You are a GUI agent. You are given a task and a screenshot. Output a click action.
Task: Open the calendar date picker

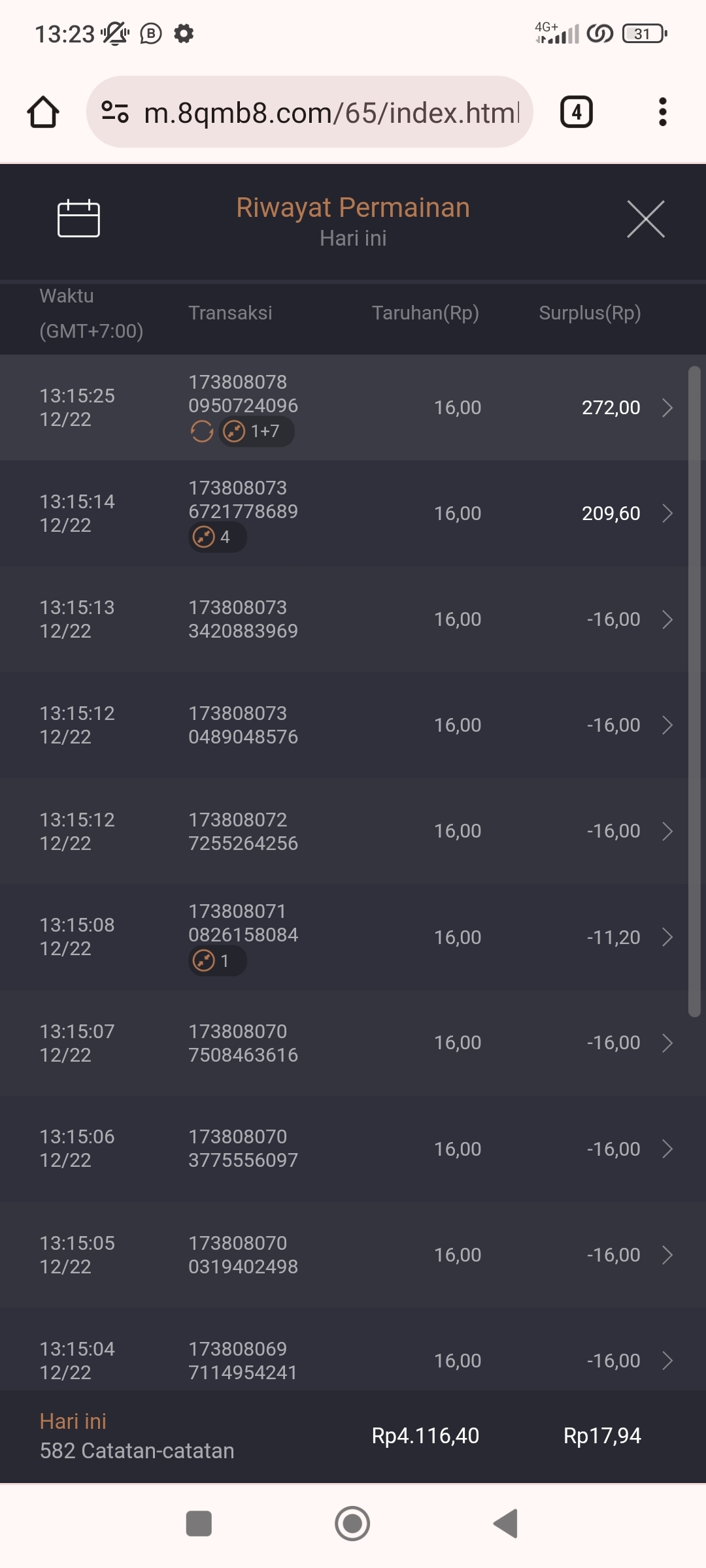coord(78,219)
